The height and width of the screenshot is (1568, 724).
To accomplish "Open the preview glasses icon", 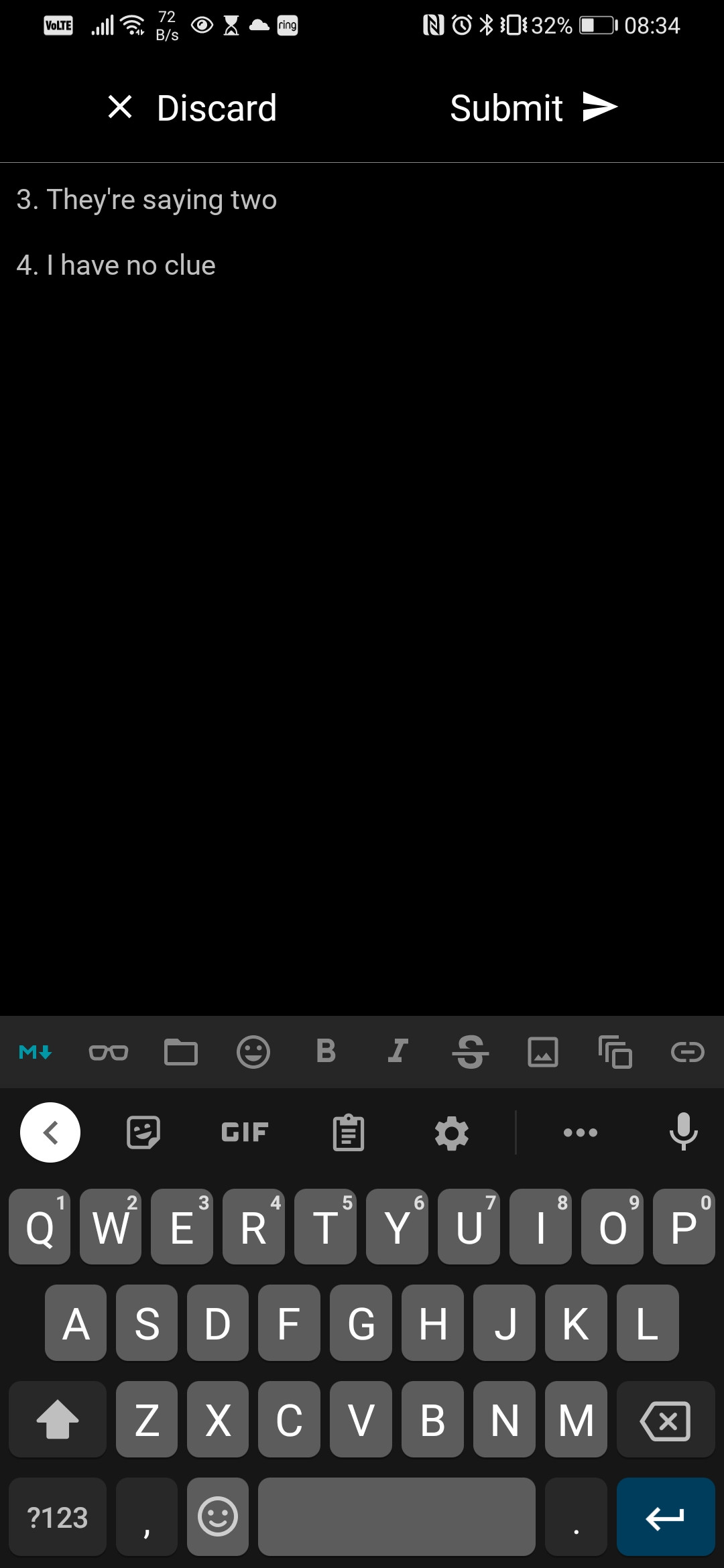I will (109, 1052).
